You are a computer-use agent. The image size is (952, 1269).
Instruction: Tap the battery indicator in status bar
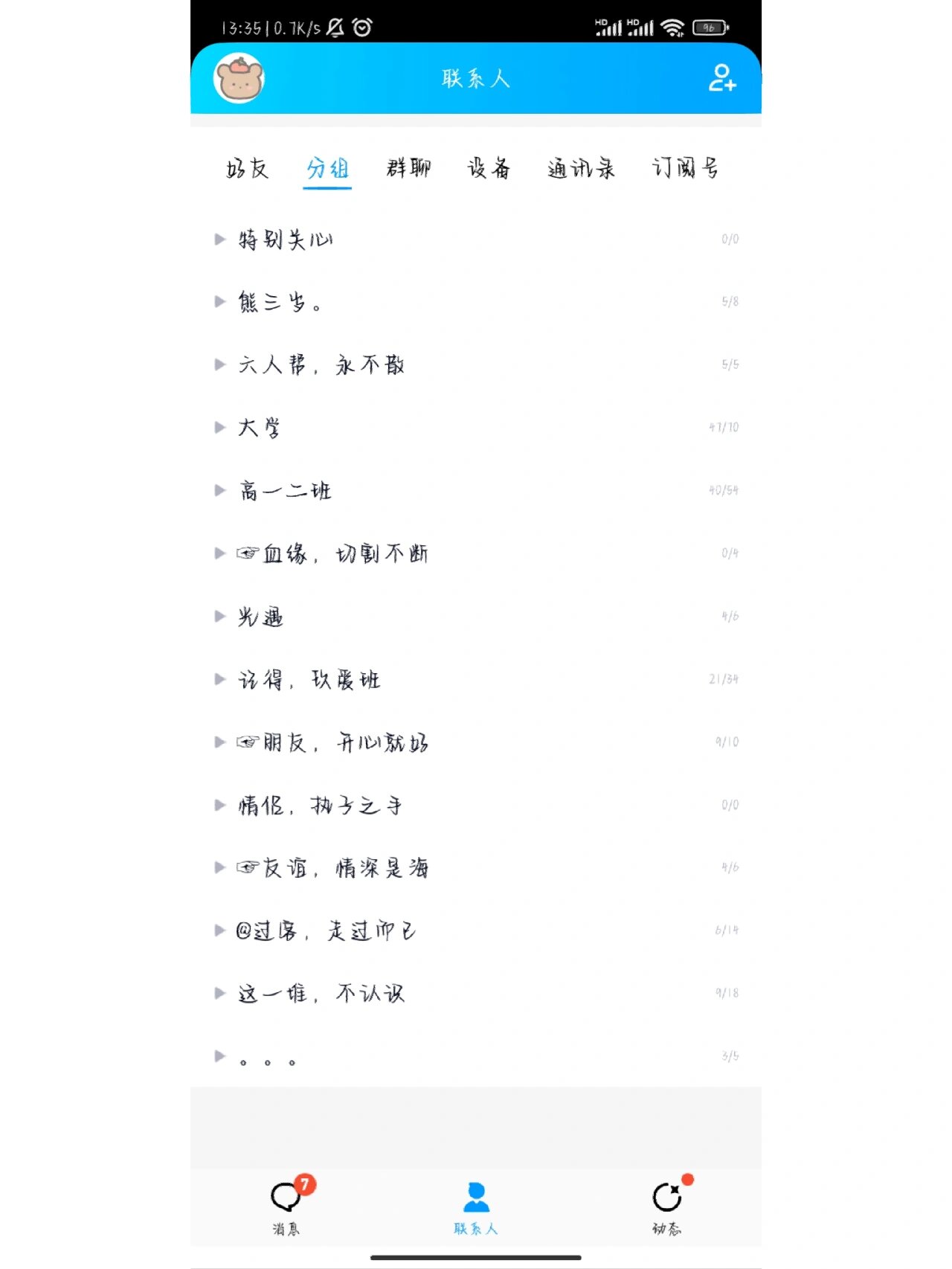[709, 25]
